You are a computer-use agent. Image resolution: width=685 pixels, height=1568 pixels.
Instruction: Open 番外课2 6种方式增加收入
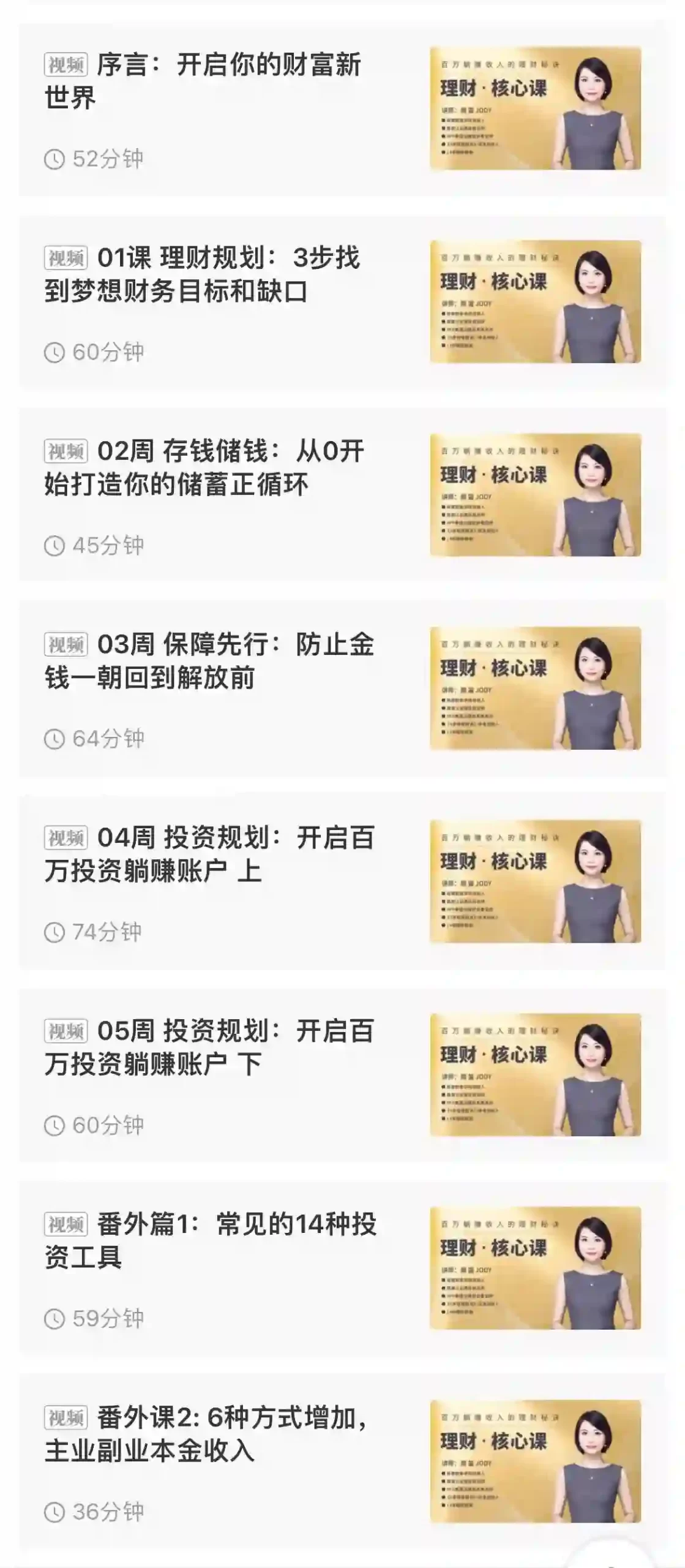[342, 1461]
